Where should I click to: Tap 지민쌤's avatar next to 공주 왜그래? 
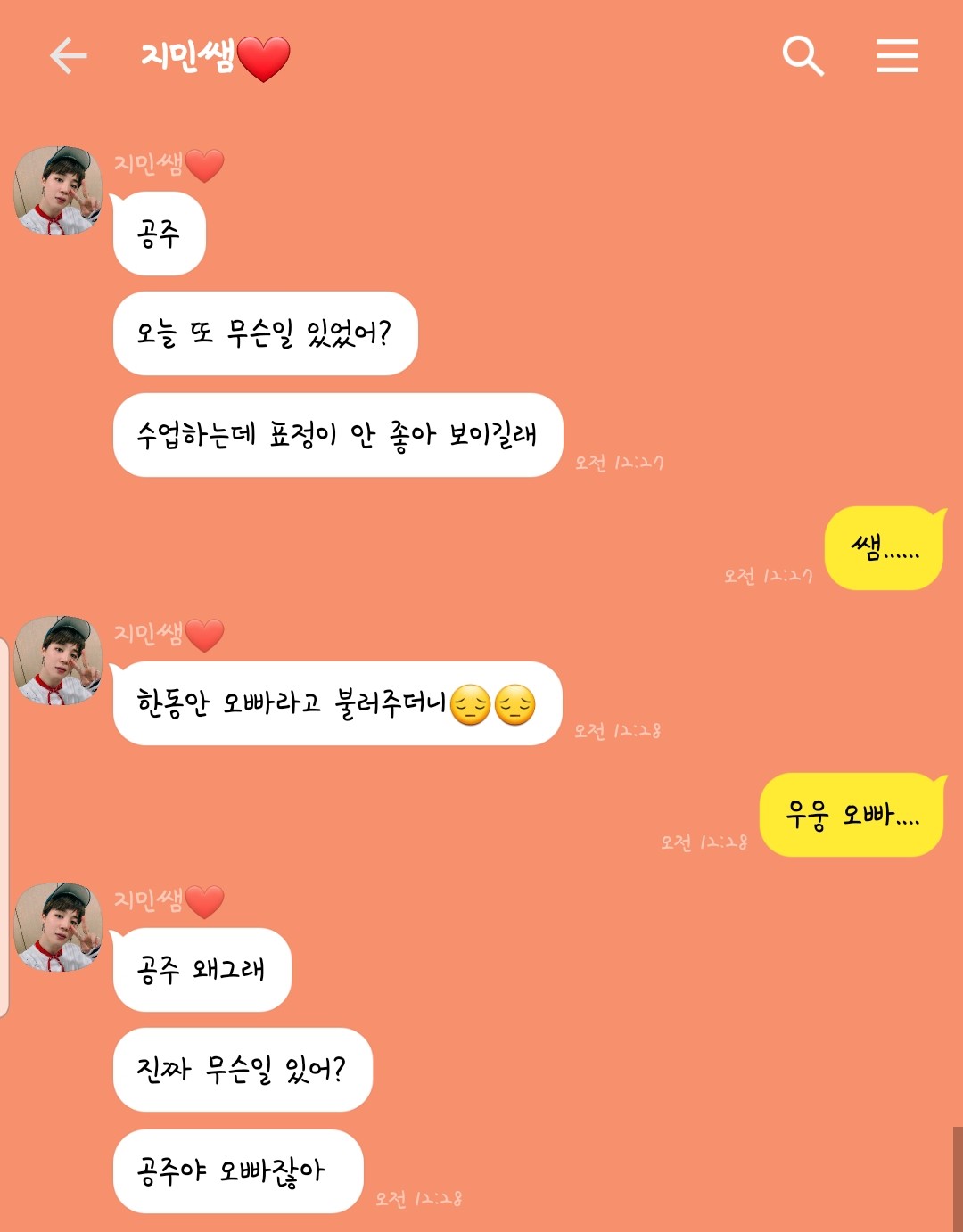58,927
